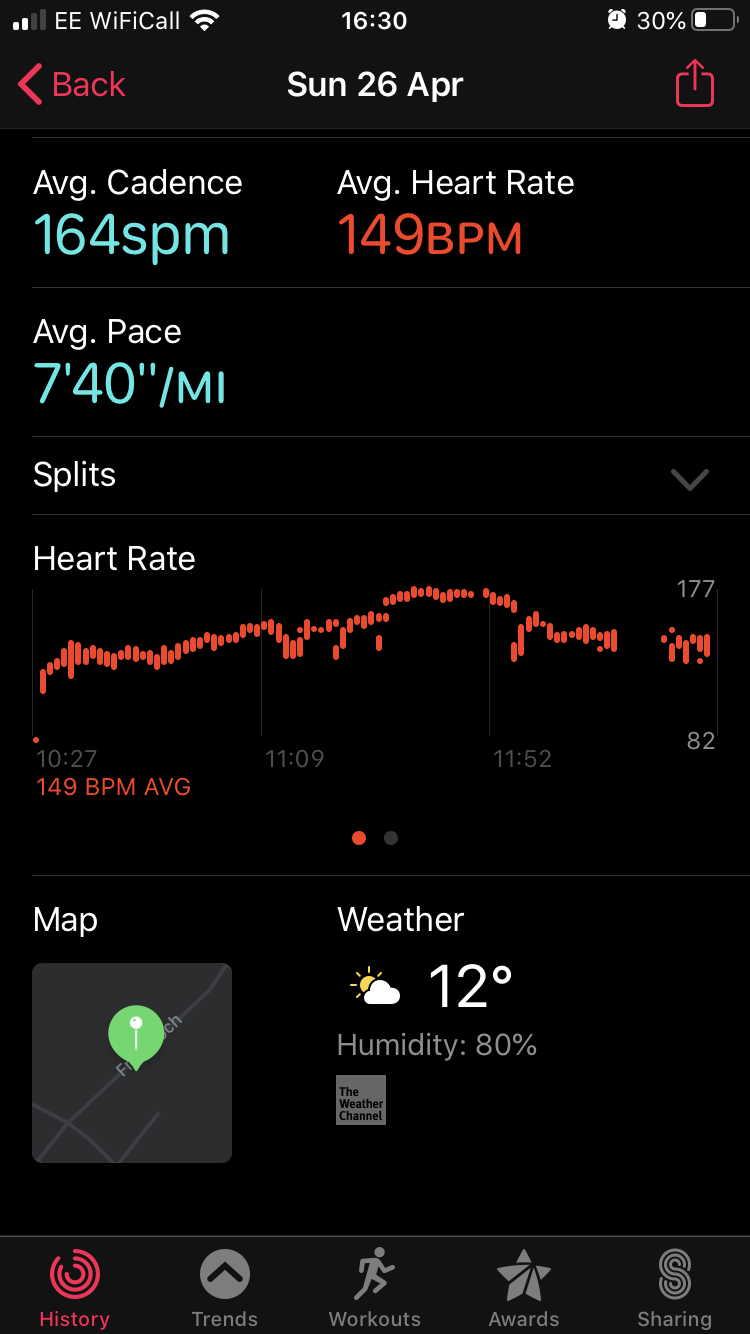Switch to the Trends tab
This screenshot has width=750, height=1334.
point(224,1287)
